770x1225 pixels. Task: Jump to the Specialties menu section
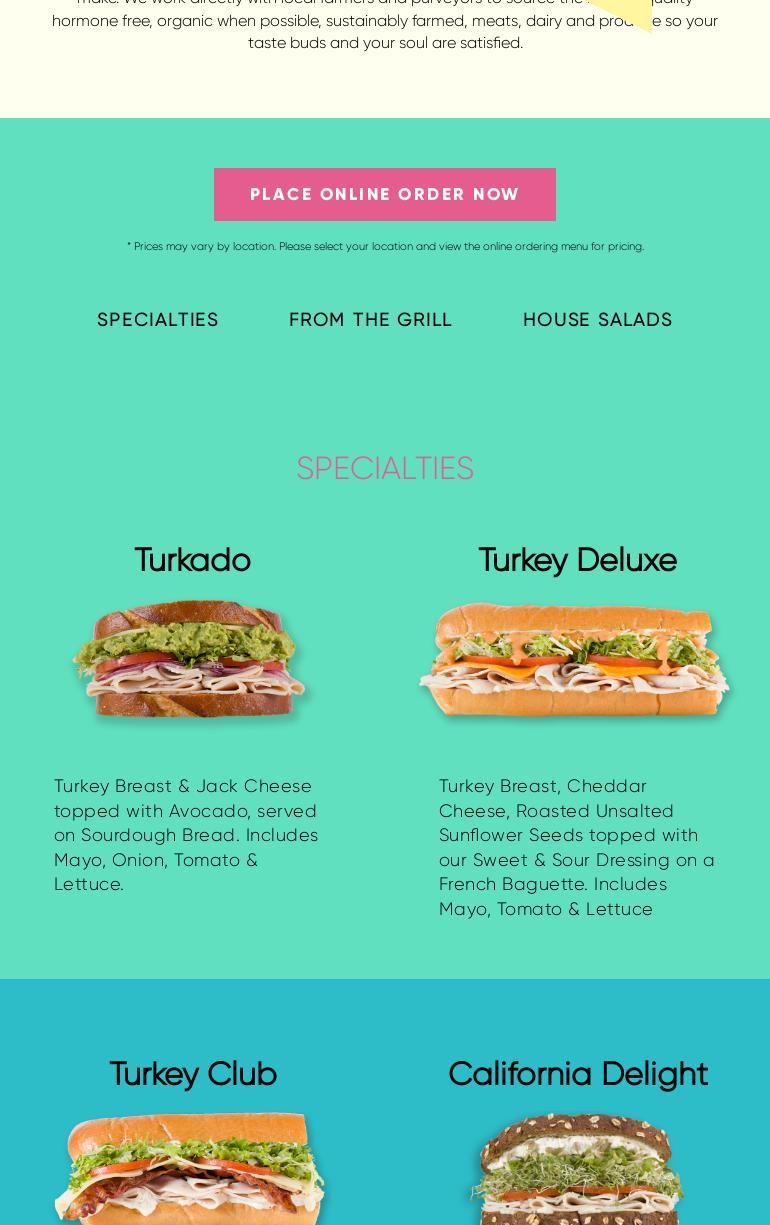pos(158,320)
